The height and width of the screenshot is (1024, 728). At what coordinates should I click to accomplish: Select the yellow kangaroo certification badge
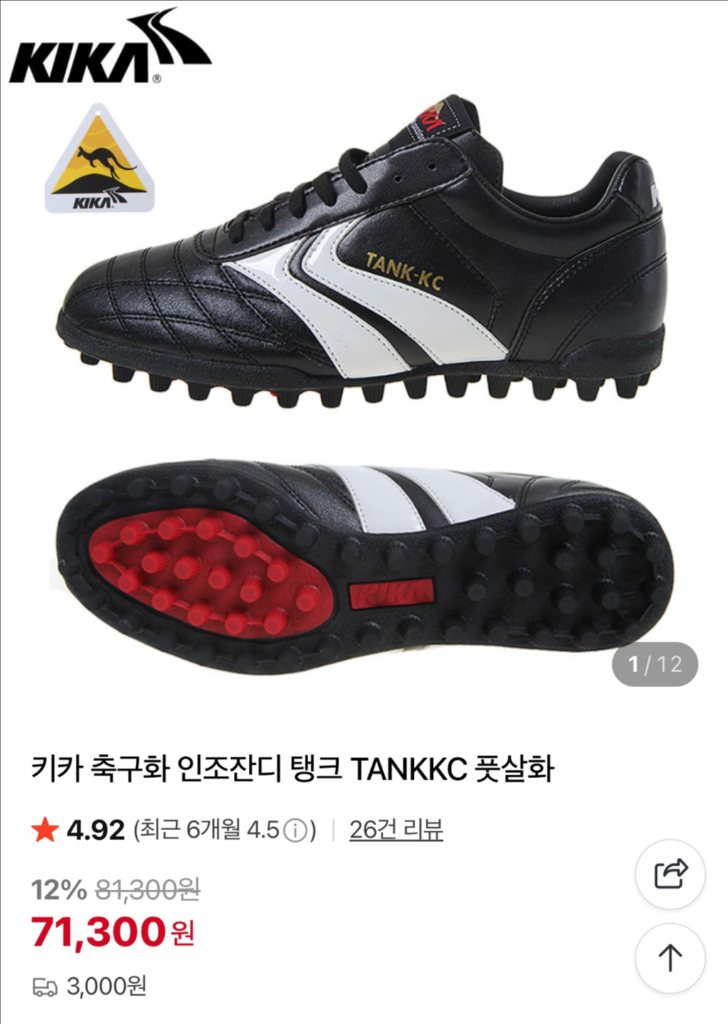coord(99,157)
